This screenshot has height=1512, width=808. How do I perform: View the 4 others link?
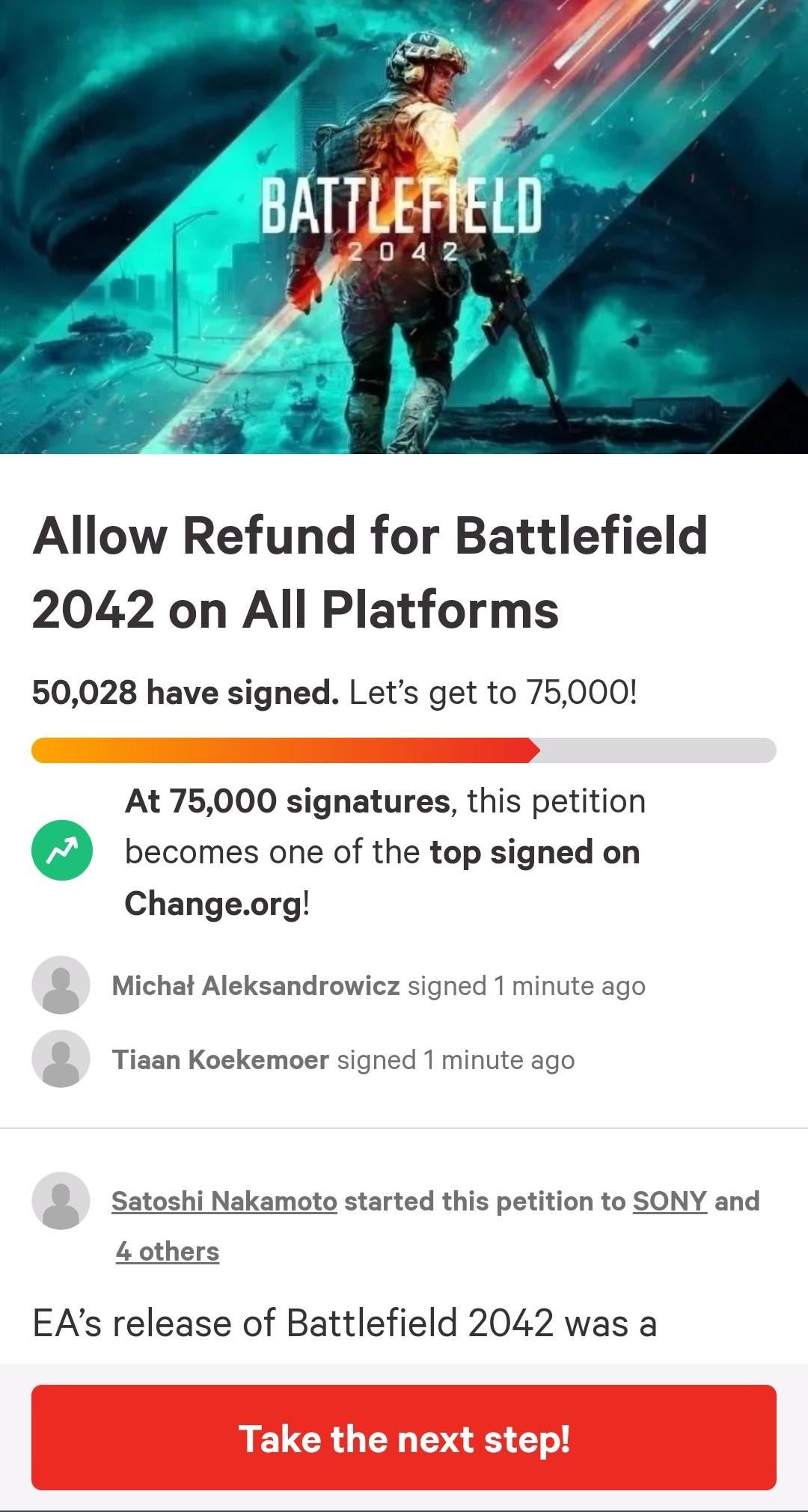[x=167, y=1251]
